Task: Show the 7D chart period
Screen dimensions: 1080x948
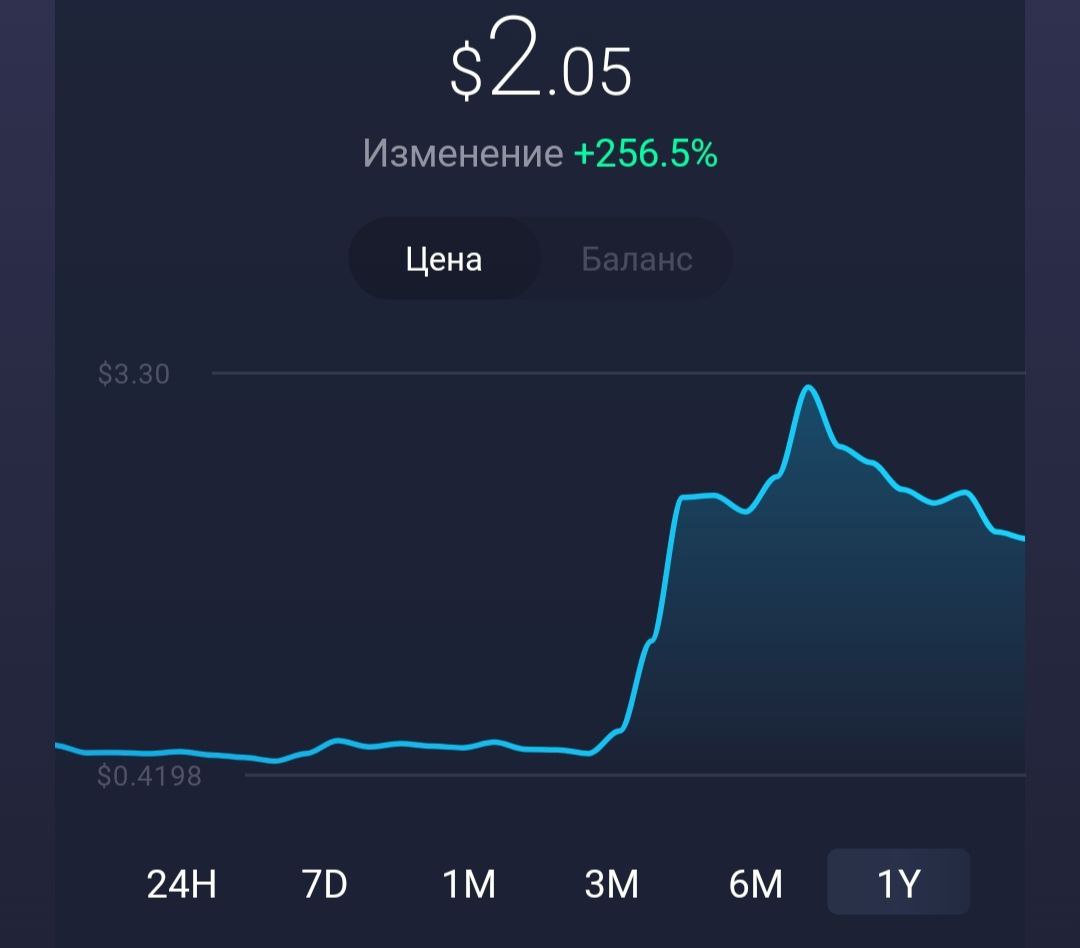Action: [x=324, y=884]
